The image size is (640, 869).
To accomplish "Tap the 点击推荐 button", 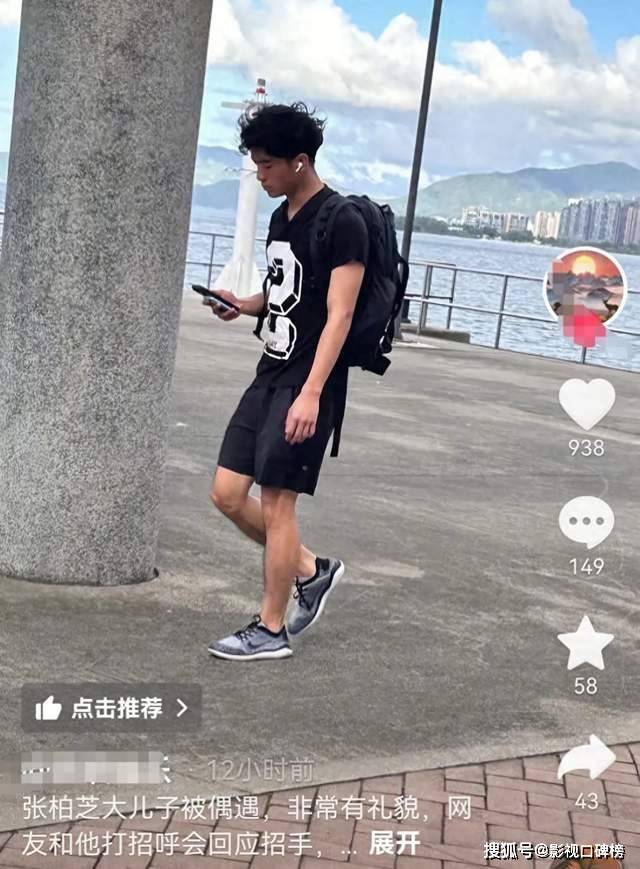I will [x=111, y=708].
